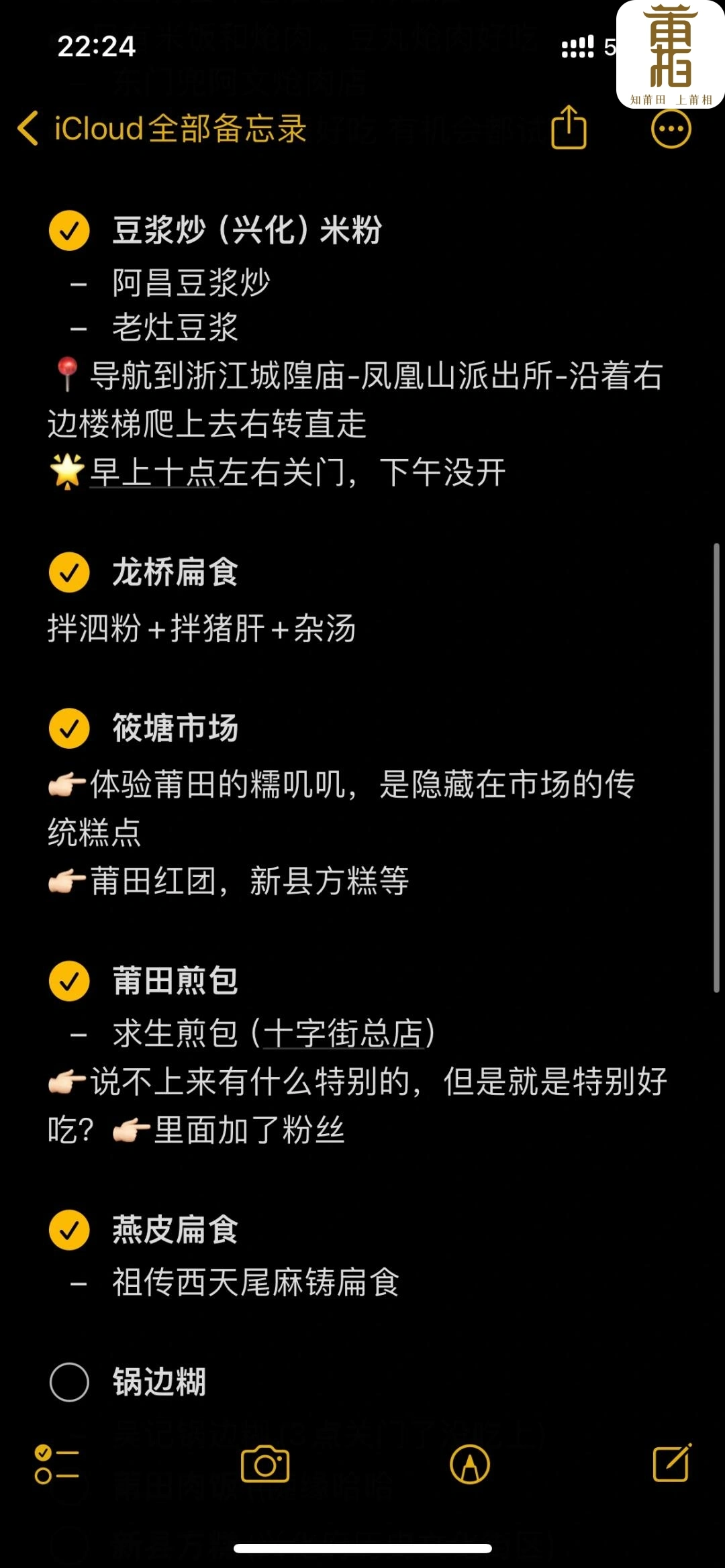Check off the 锅边糊 item
Image resolution: width=725 pixels, height=1568 pixels.
pos(69,1382)
